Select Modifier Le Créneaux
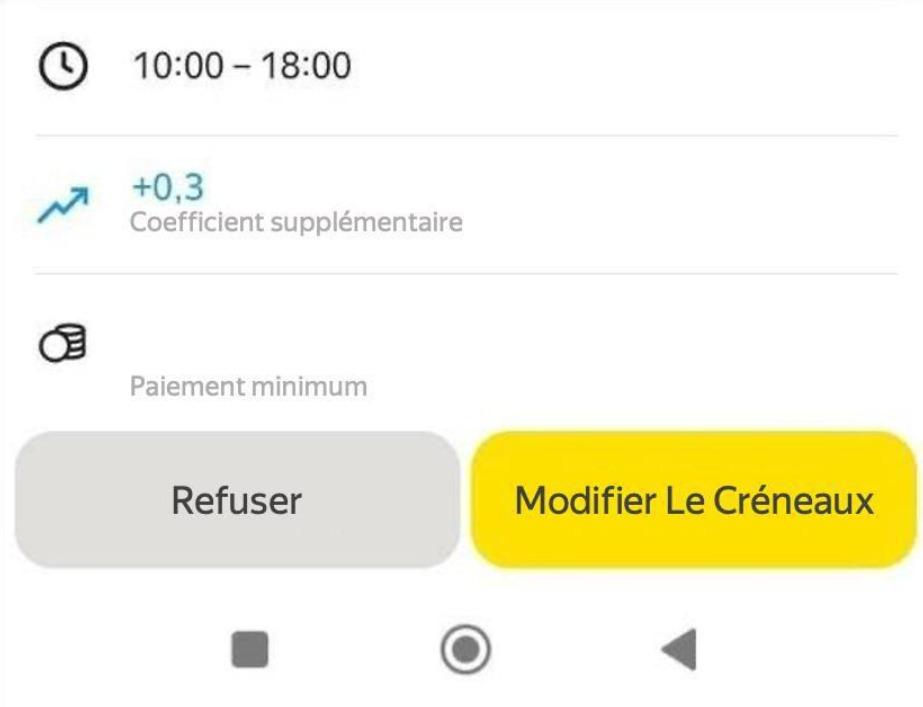923x707 pixels. [694, 500]
